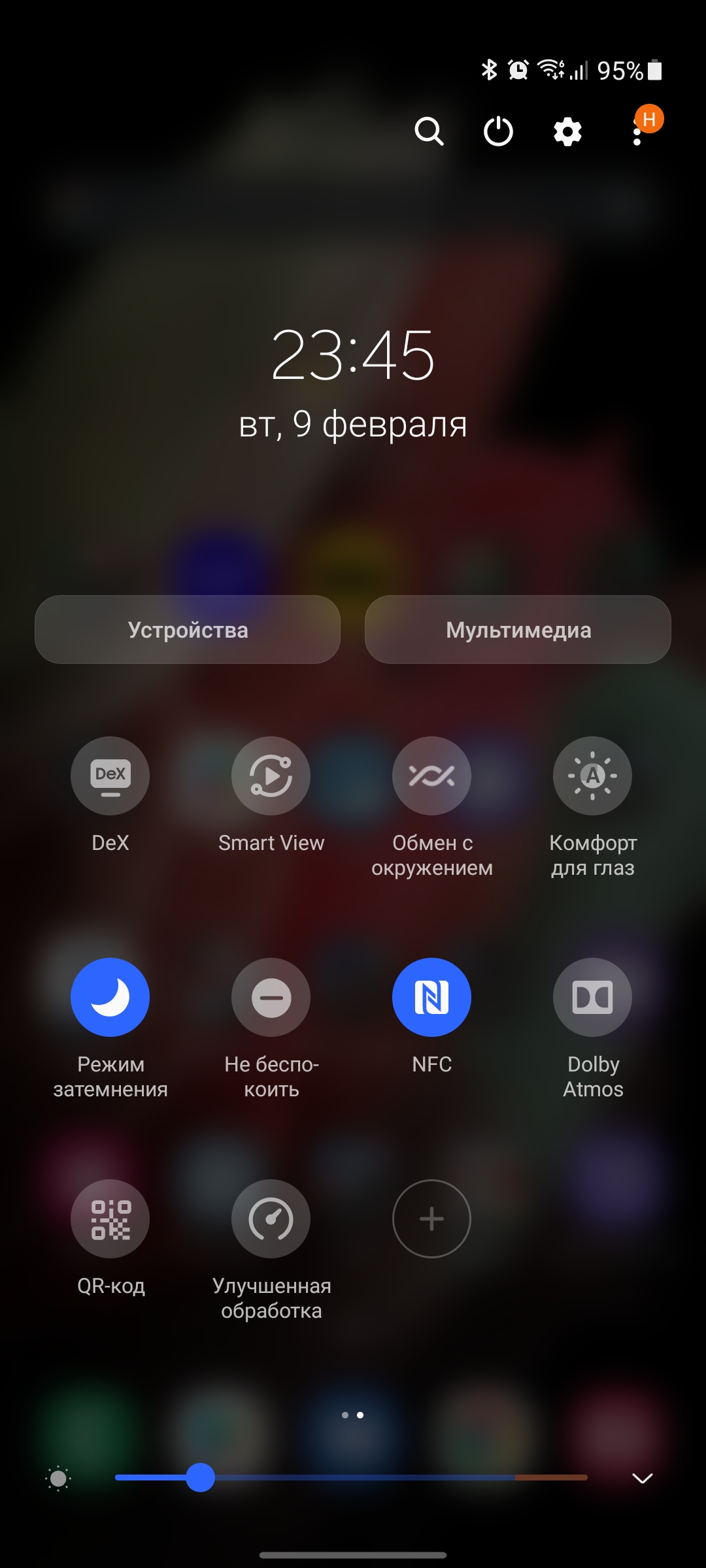Expand brightness options with the chevron

[643, 1478]
